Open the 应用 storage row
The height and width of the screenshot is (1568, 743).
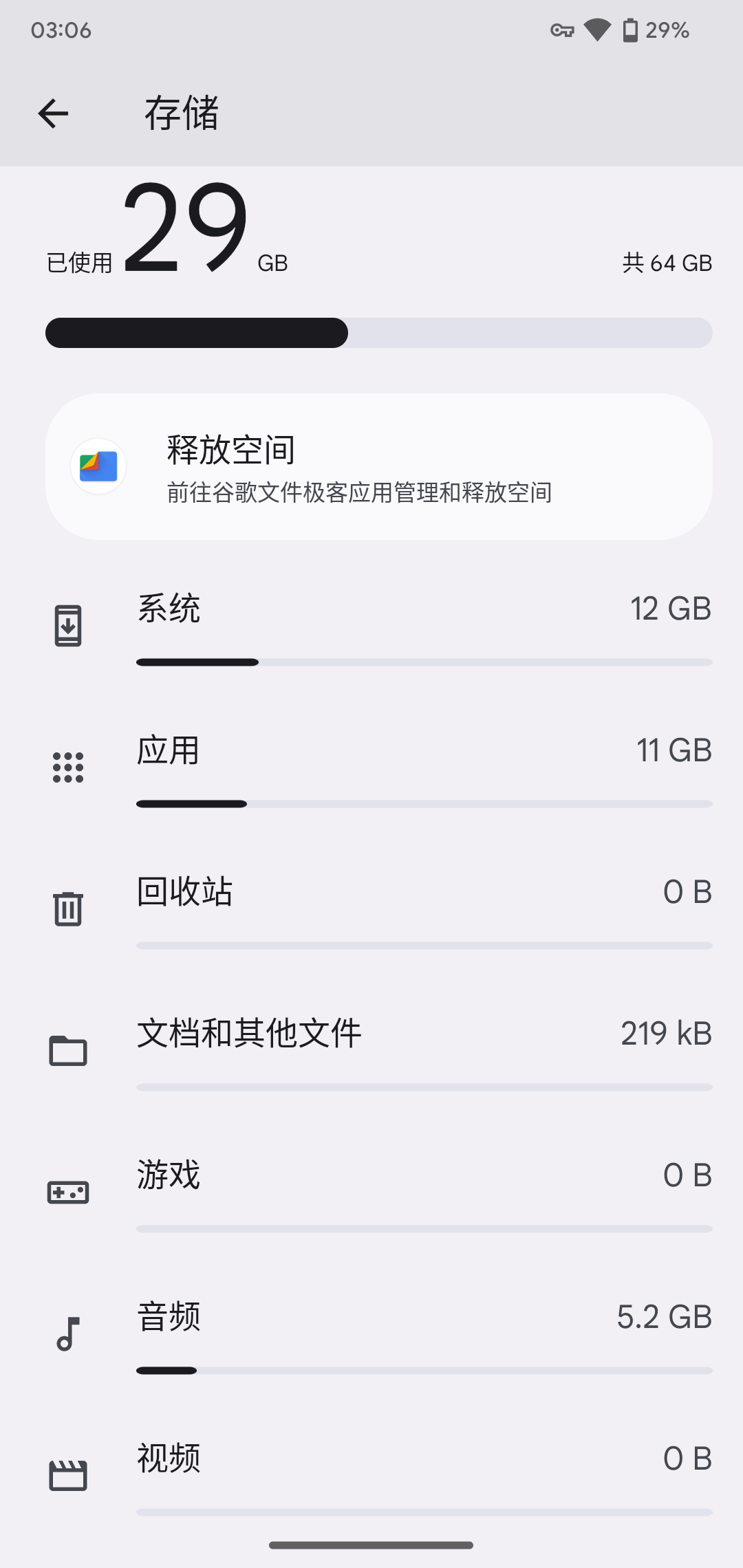point(378,767)
